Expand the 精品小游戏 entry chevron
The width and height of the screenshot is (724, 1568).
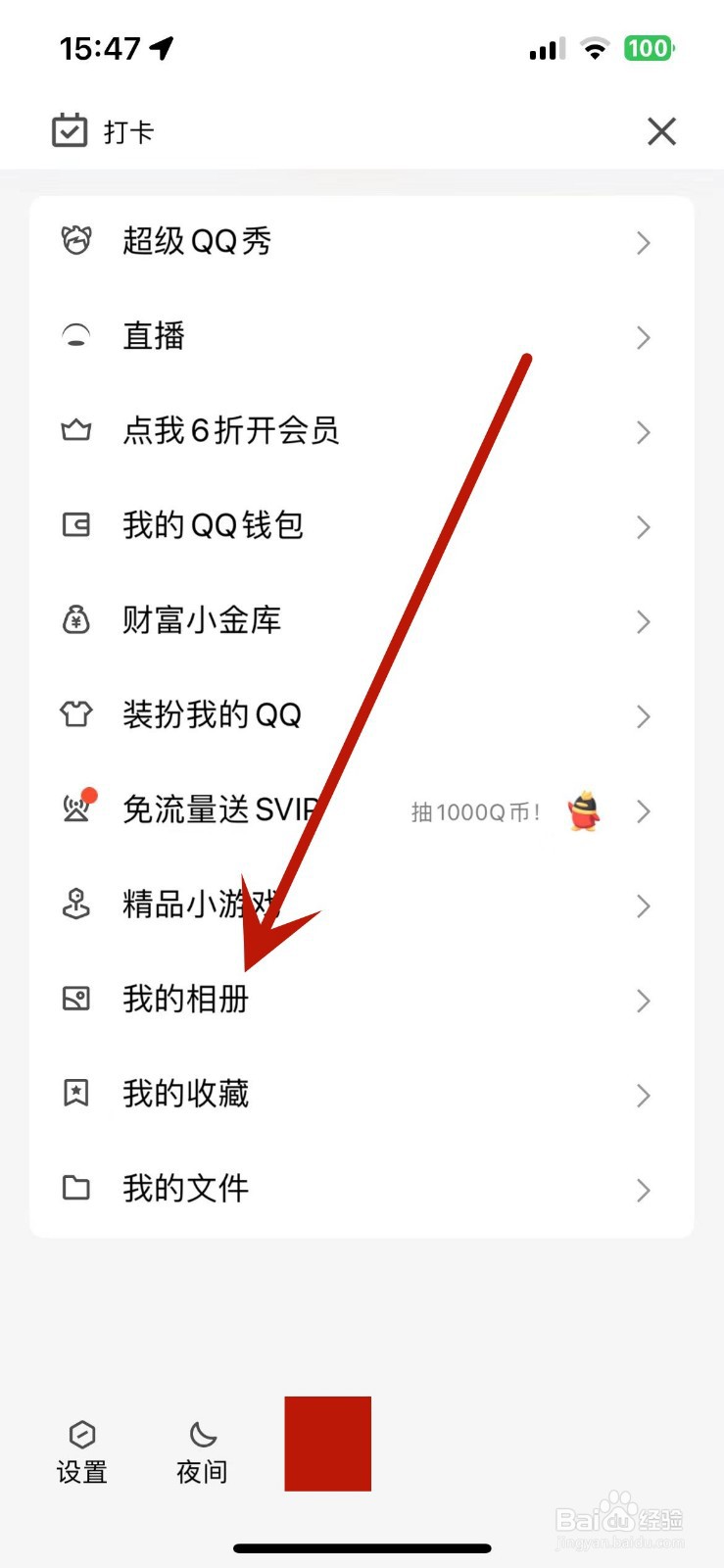click(x=644, y=906)
